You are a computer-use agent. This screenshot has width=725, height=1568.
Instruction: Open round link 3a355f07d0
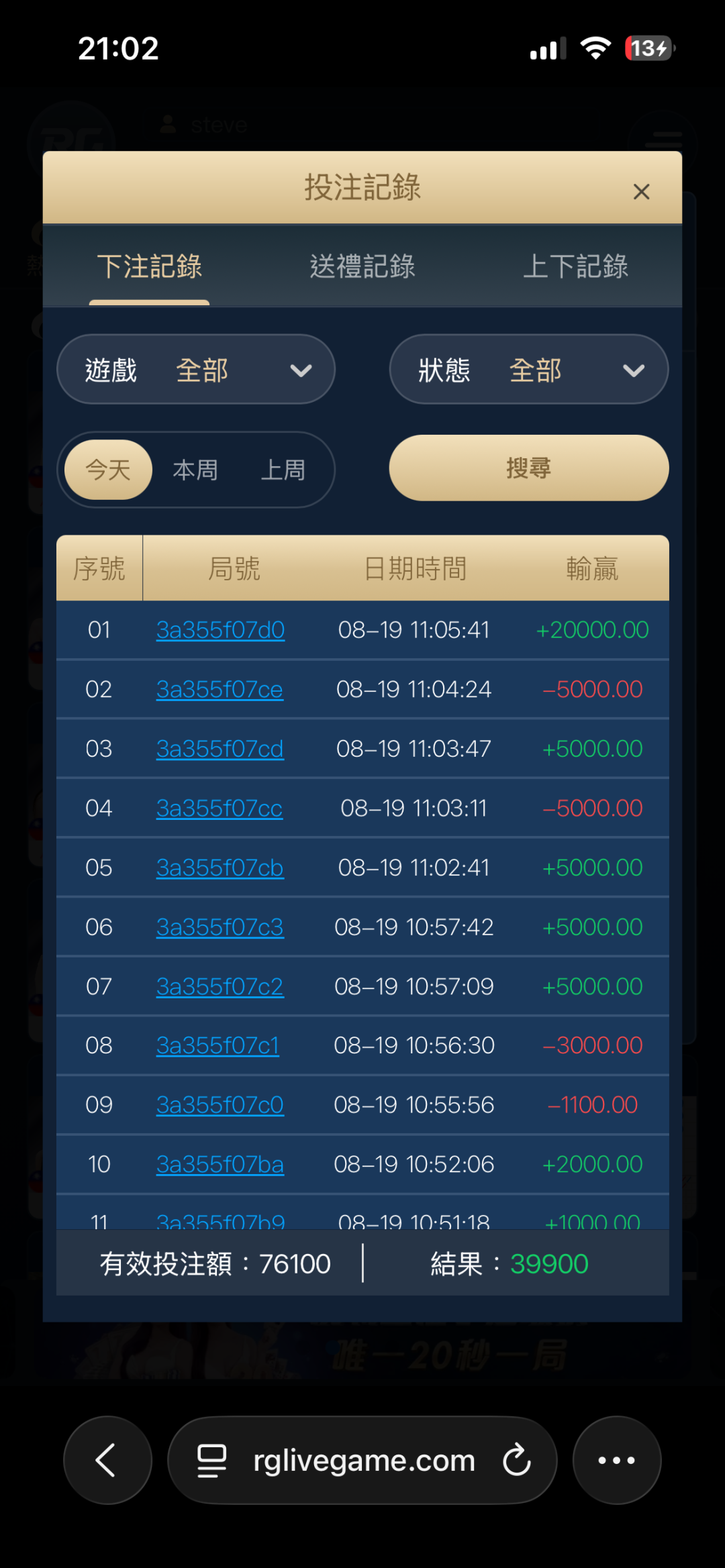click(x=220, y=630)
